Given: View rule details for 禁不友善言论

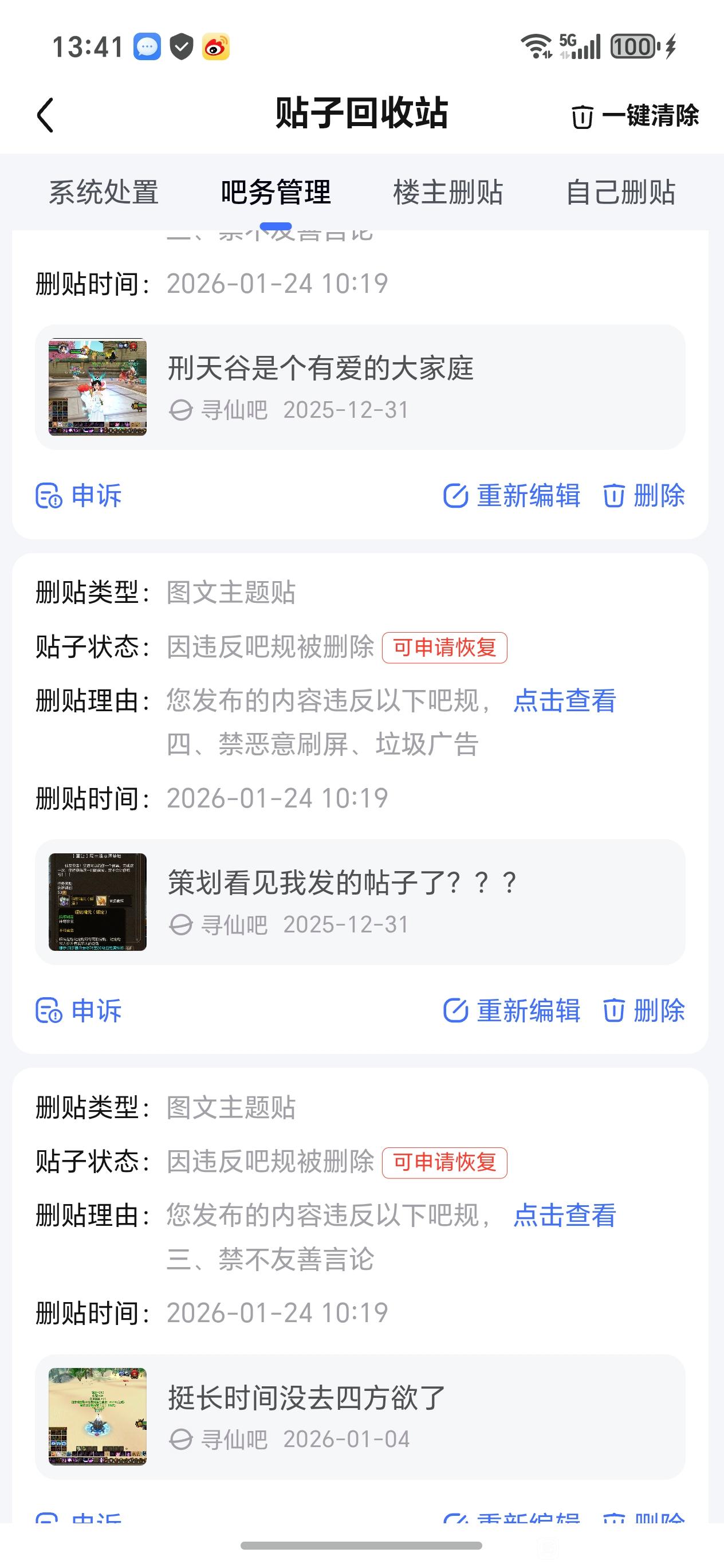Looking at the screenshot, I should (564, 1216).
